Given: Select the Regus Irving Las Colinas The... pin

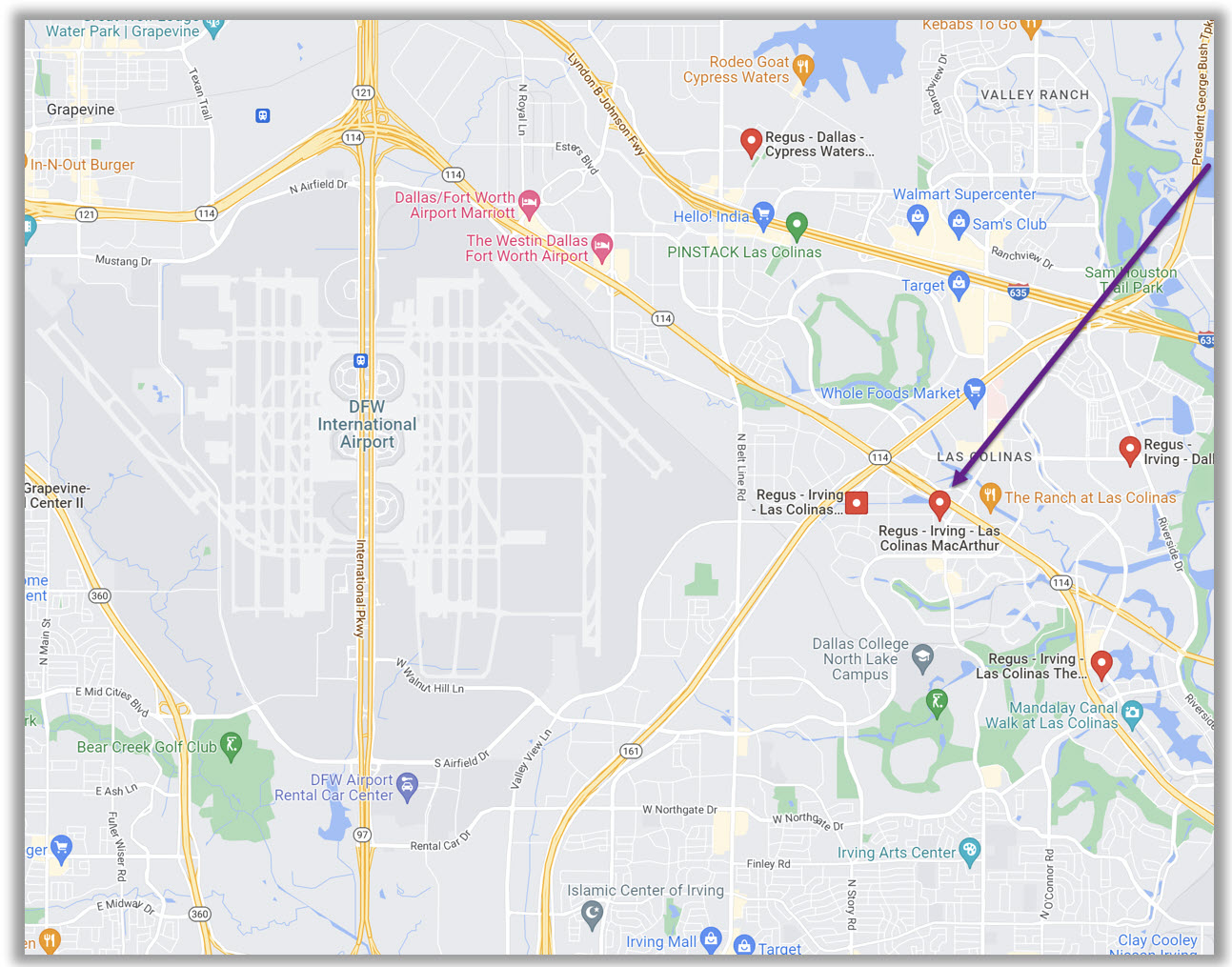Looking at the screenshot, I should click(x=1101, y=663).
